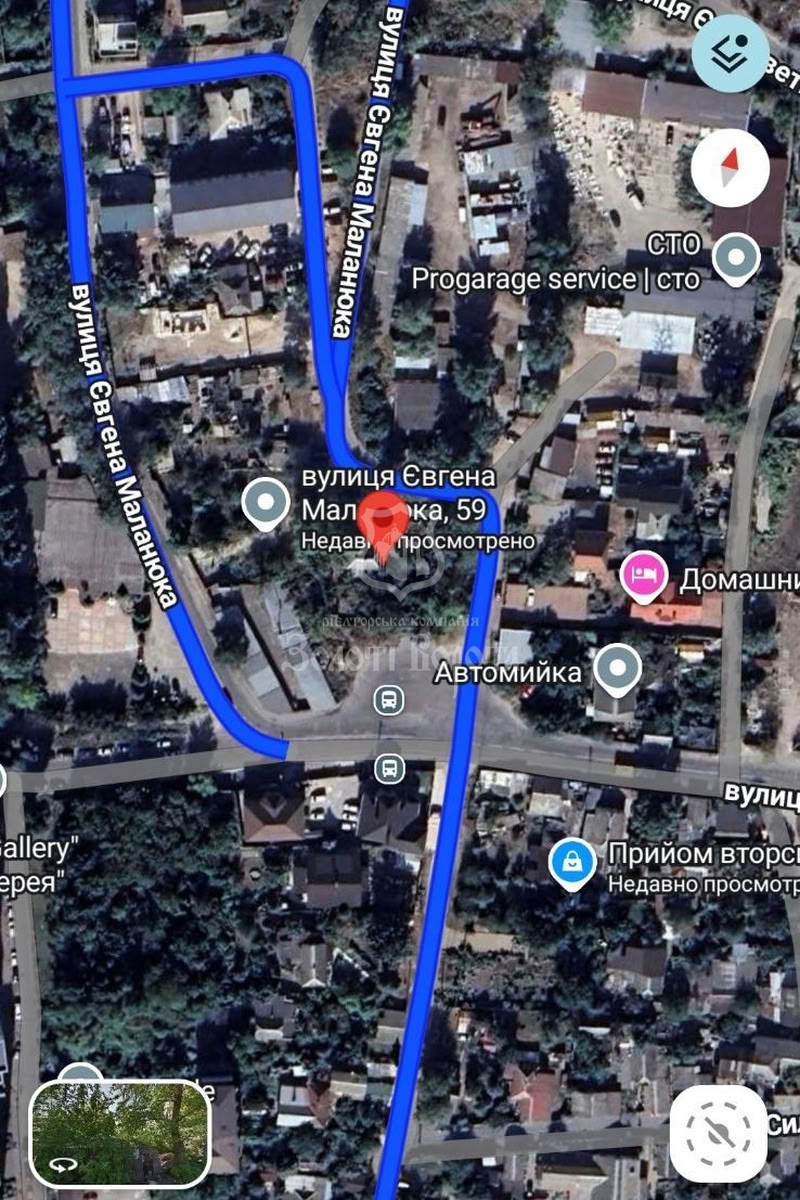Viewport: 800px width, 1200px height.
Task: Select the pink hotel pin Домашни
Action: (x=645, y=576)
